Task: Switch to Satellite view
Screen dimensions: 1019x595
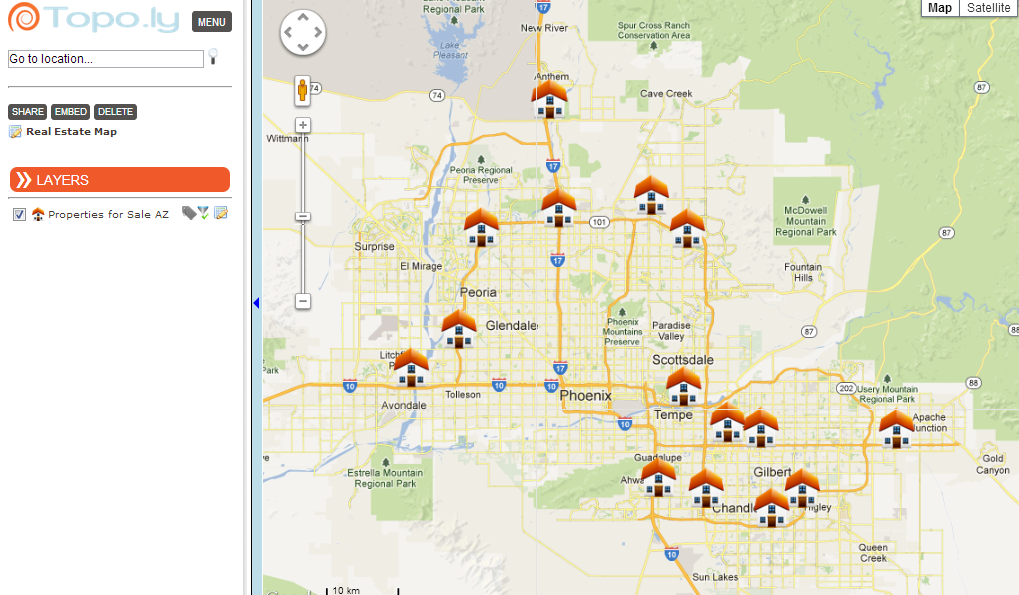Action: click(988, 8)
